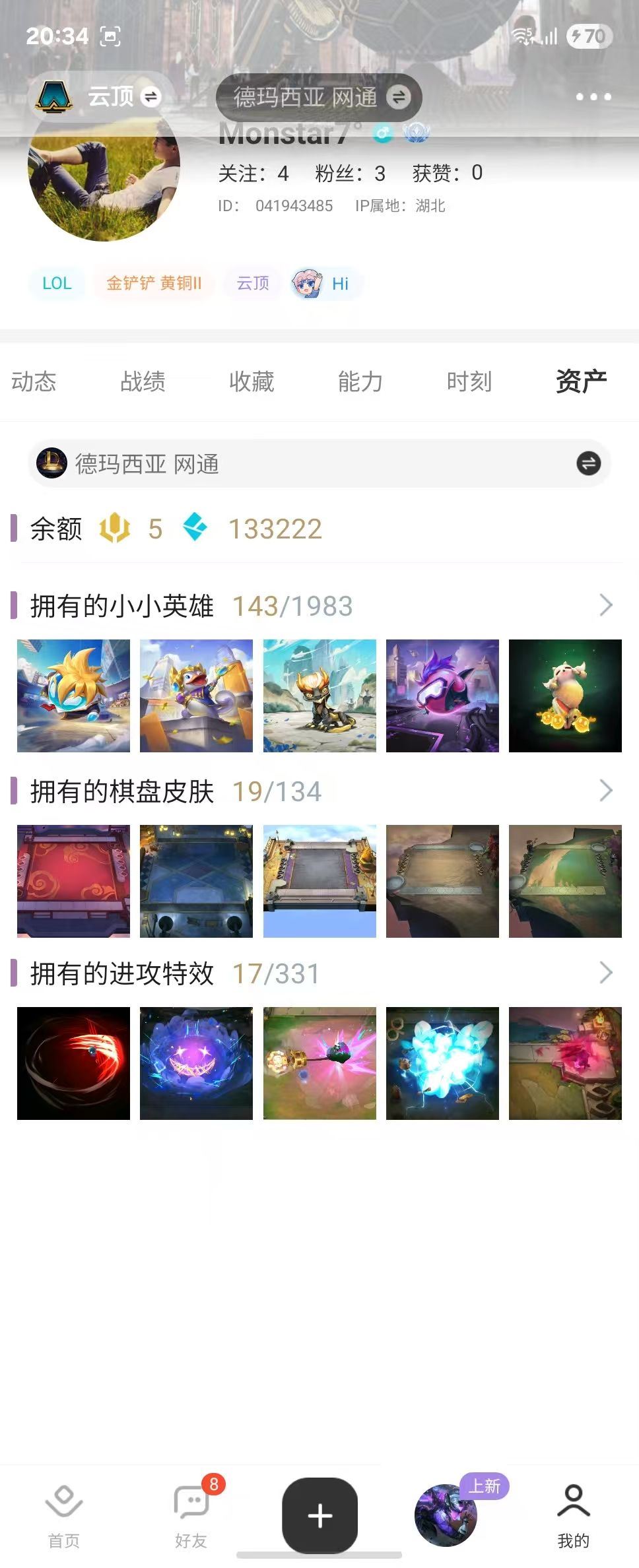Screen dimensions: 639x1568
Task: Say Hi via the Hi chip
Action: [x=327, y=284]
